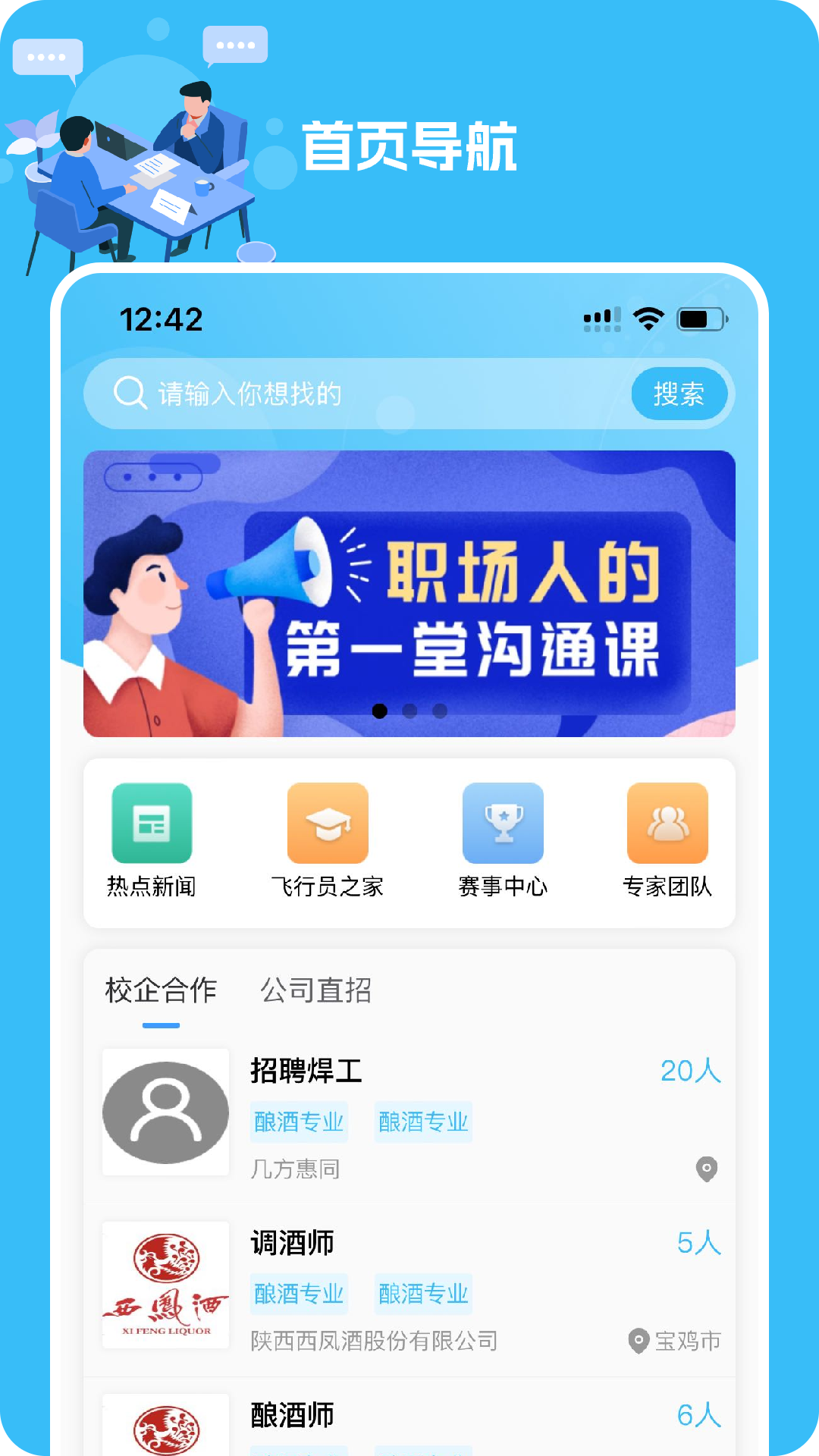819x1456 pixels.
Task: Tap the 飞行员之家 graduation cap icon
Action: click(328, 824)
